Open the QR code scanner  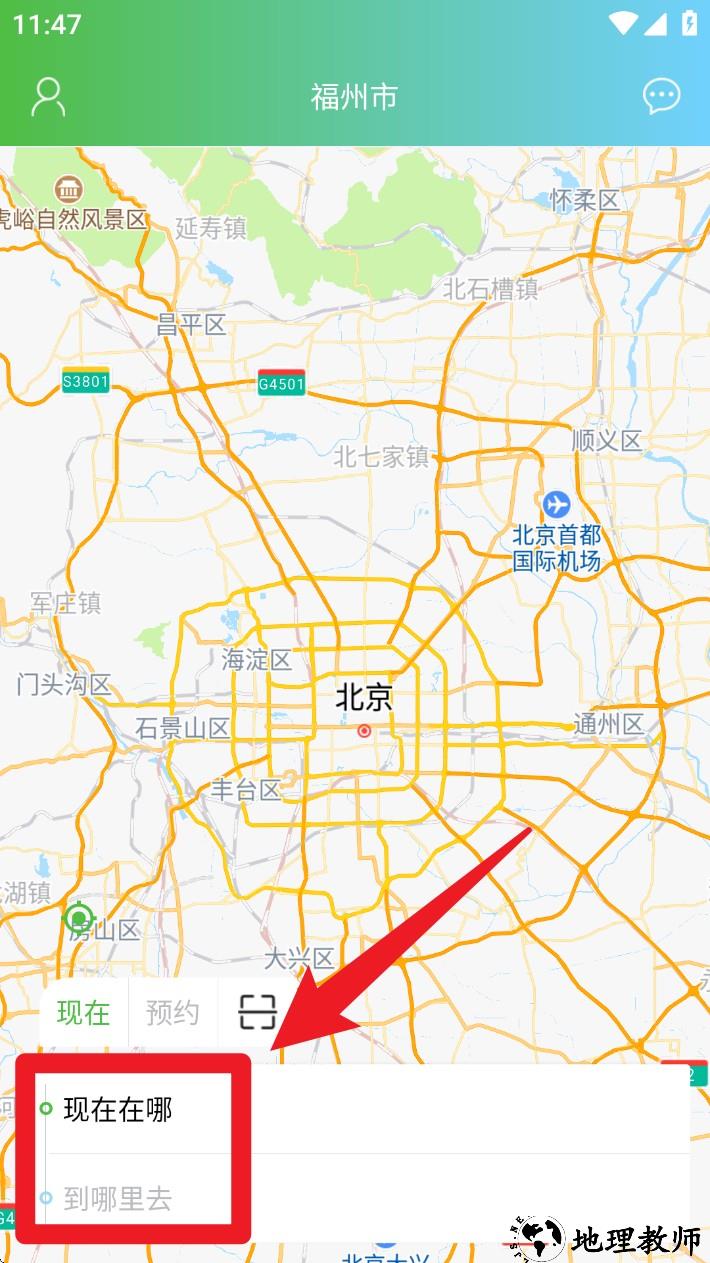(x=258, y=1013)
